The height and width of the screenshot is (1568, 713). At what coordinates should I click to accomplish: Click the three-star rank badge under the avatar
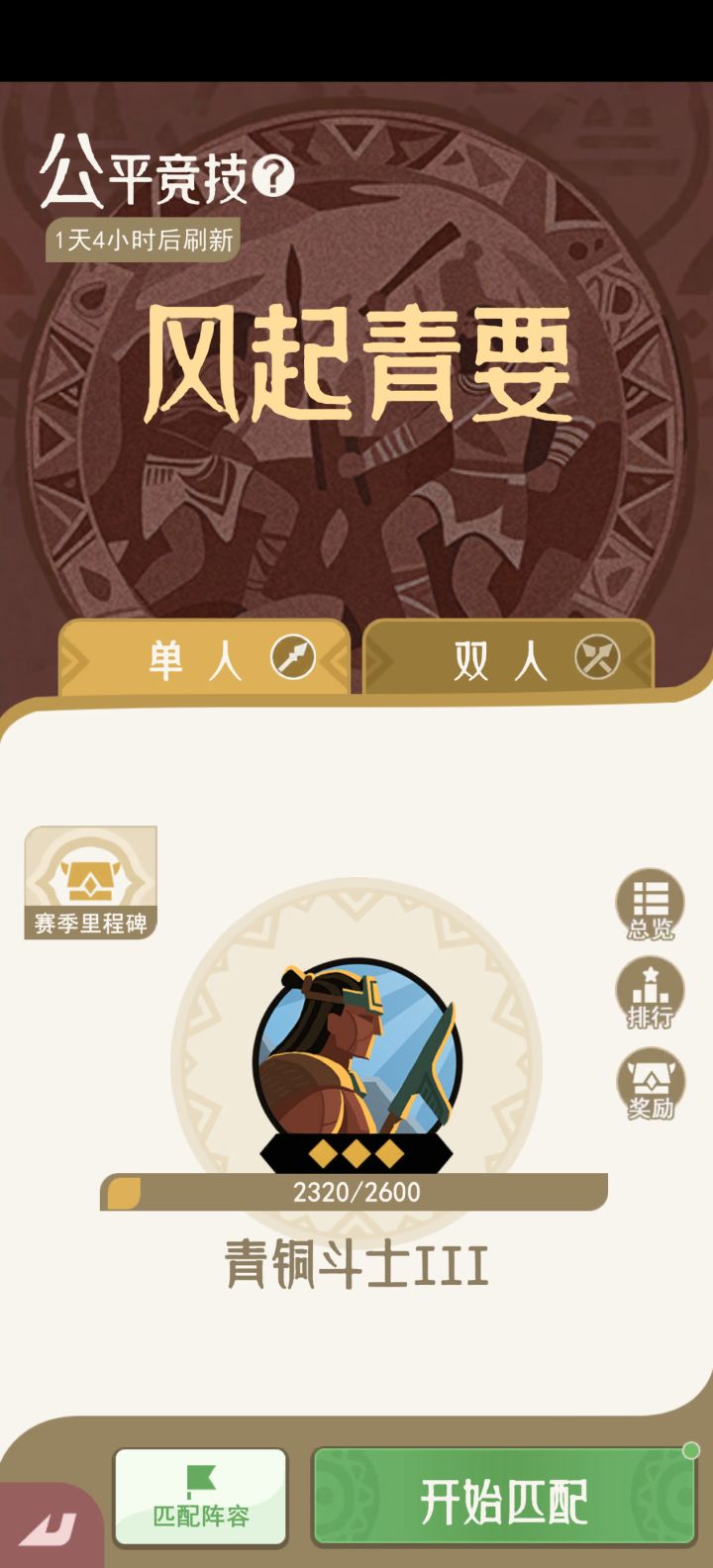356,1151
